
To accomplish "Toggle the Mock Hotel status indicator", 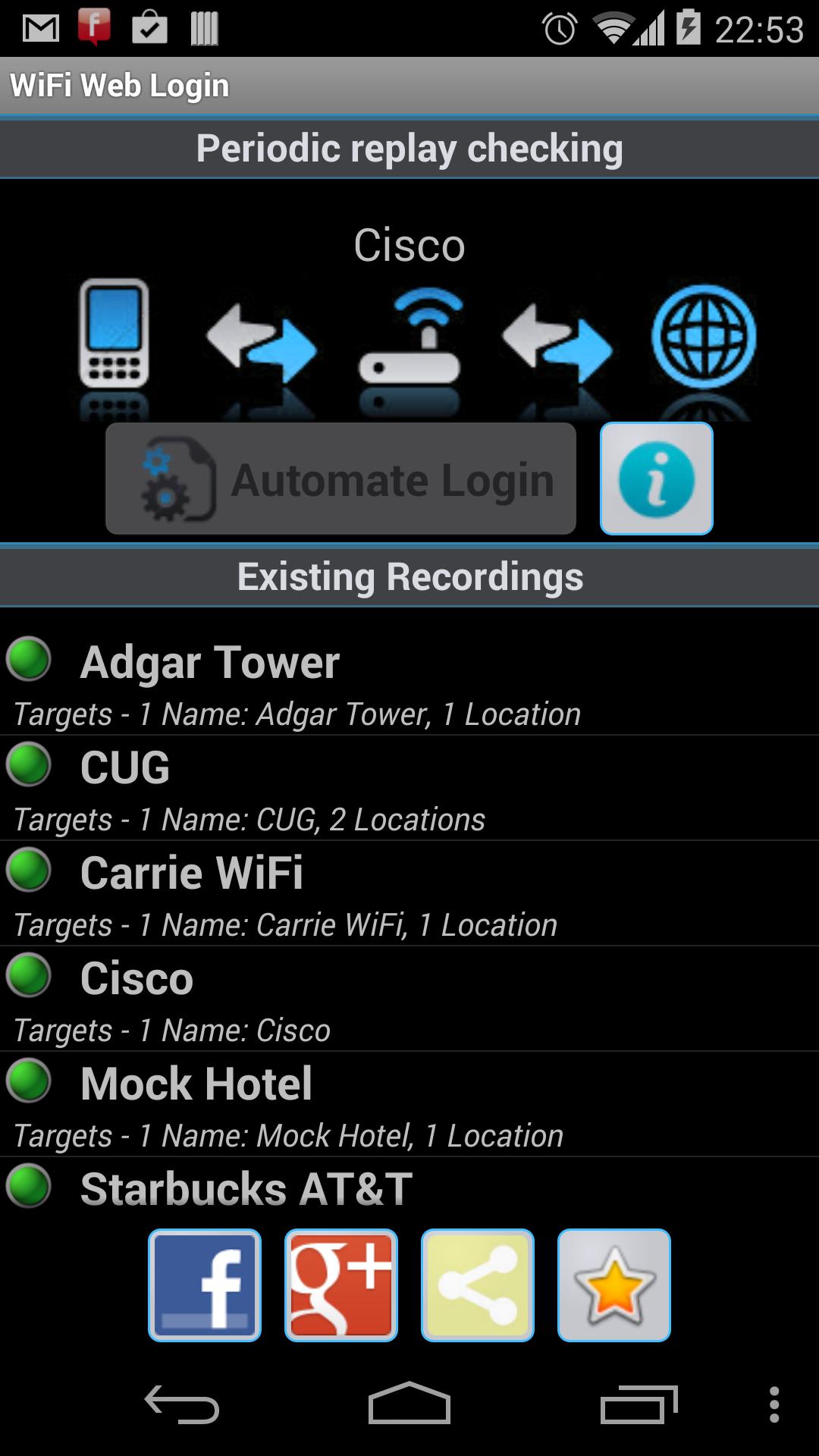I will pyautogui.click(x=27, y=1081).
